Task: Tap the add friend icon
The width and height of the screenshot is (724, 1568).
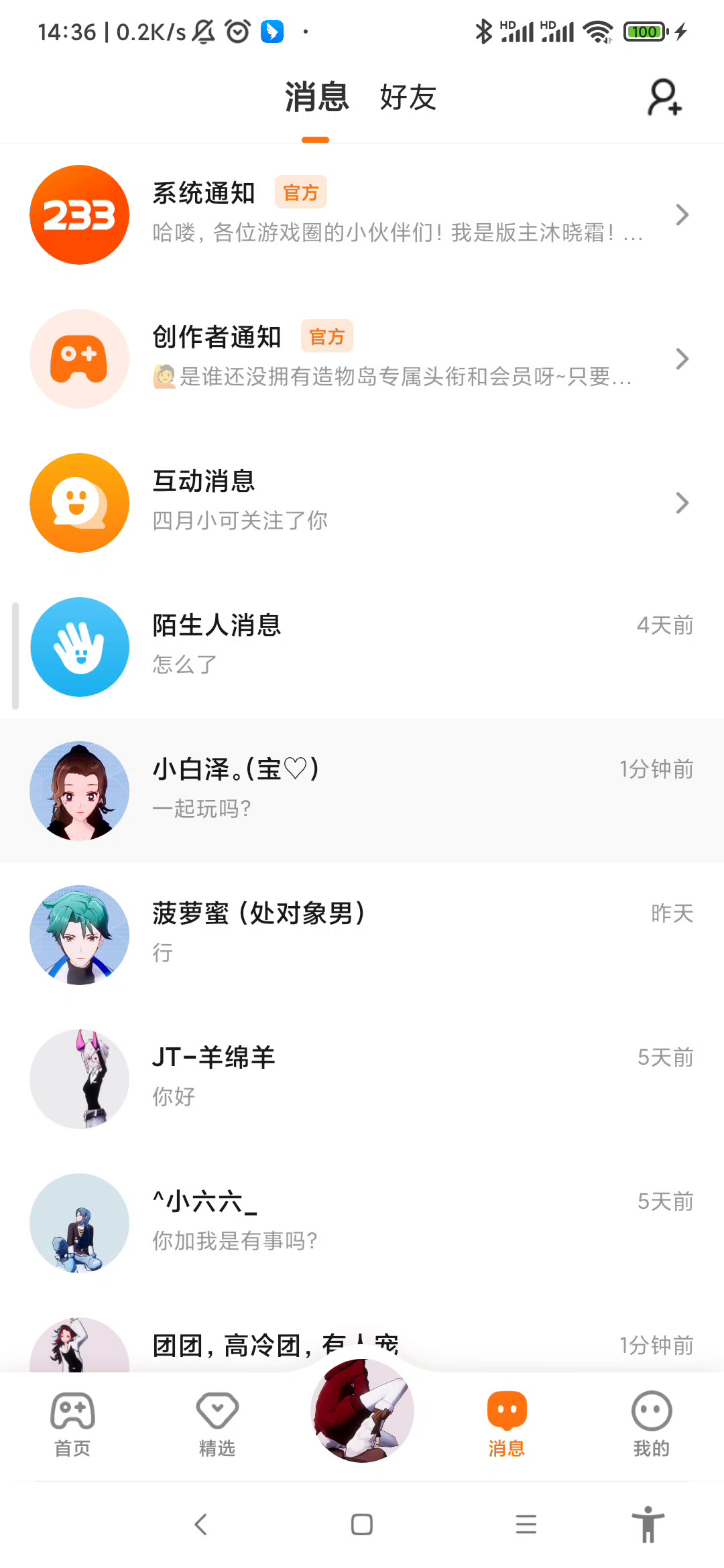Action: point(664,98)
